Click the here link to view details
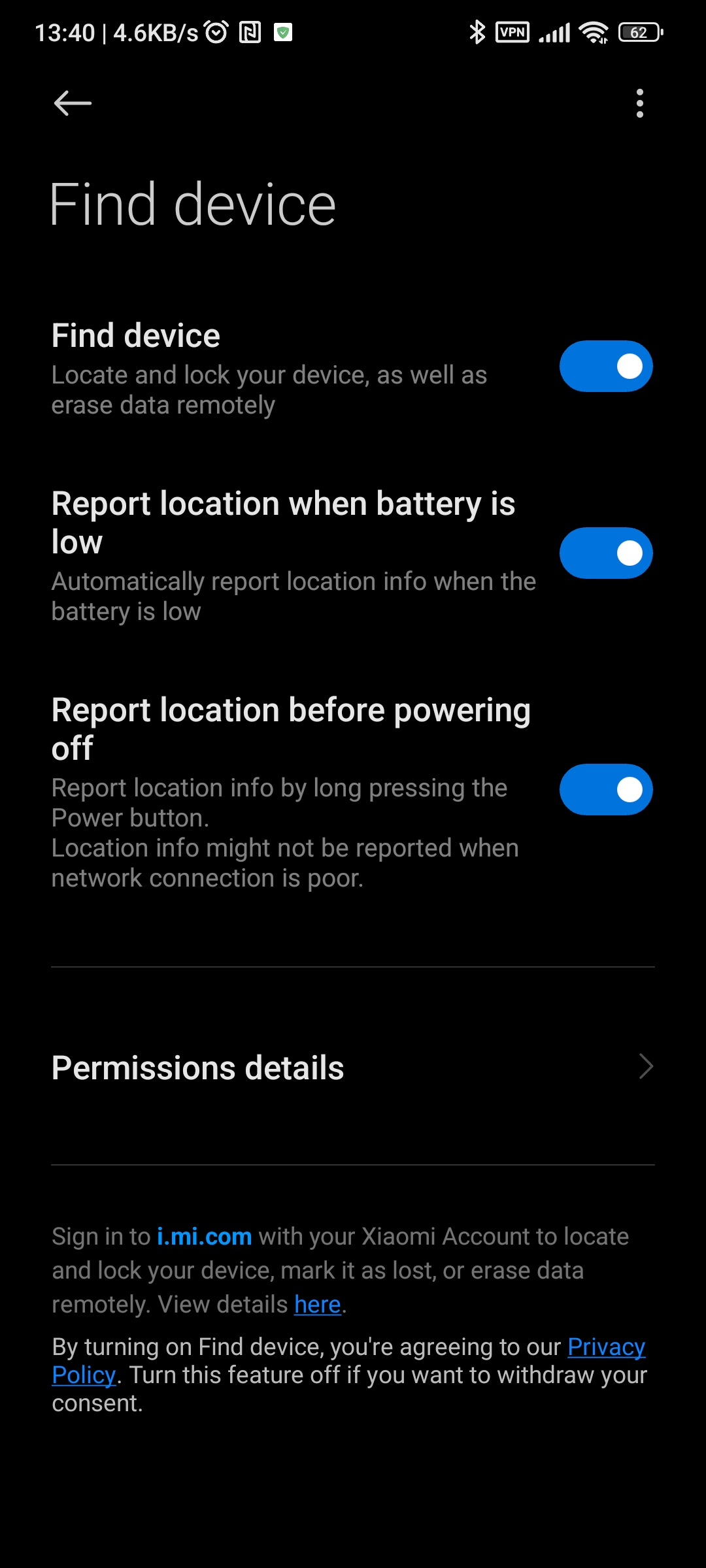The height and width of the screenshot is (1568, 706). click(317, 1303)
